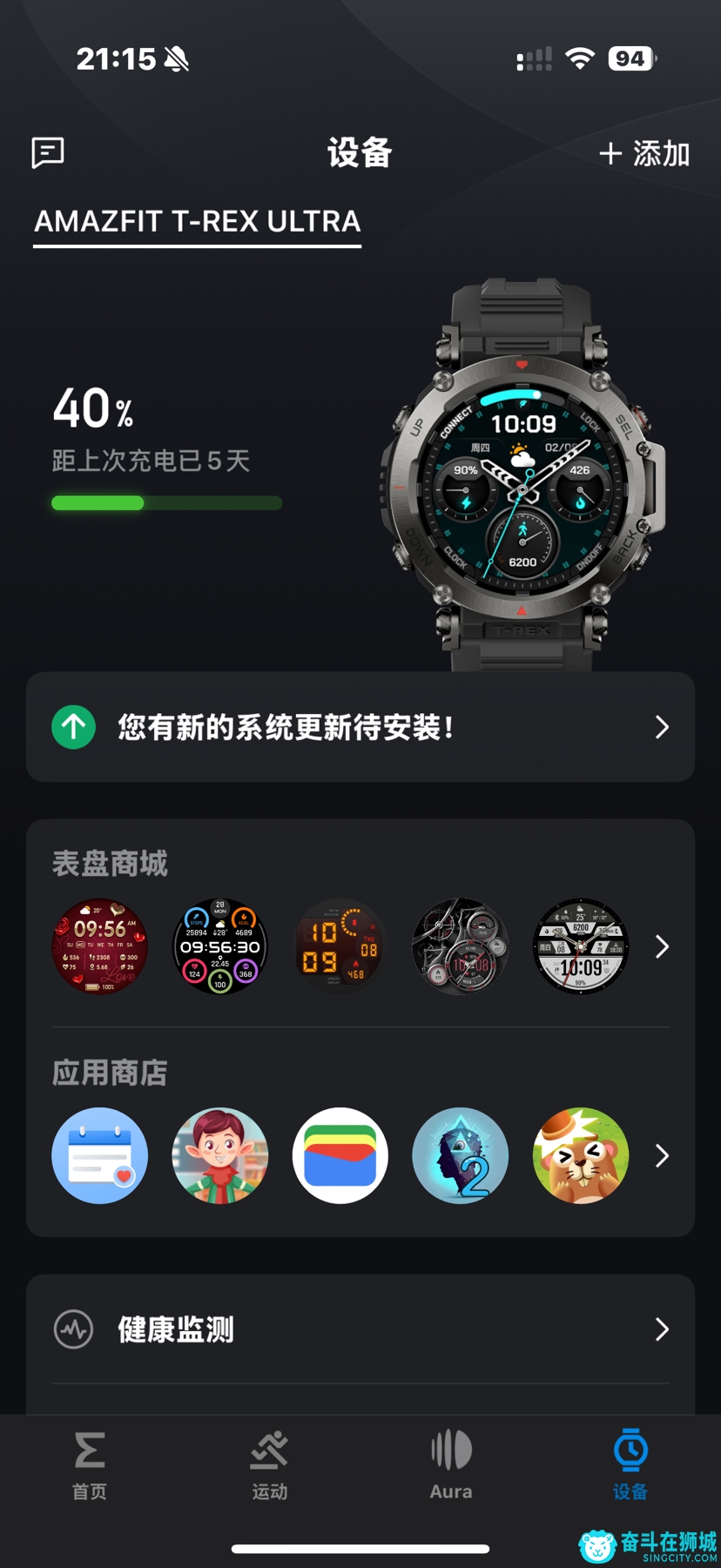Switch to the Aura tab

point(451,1465)
